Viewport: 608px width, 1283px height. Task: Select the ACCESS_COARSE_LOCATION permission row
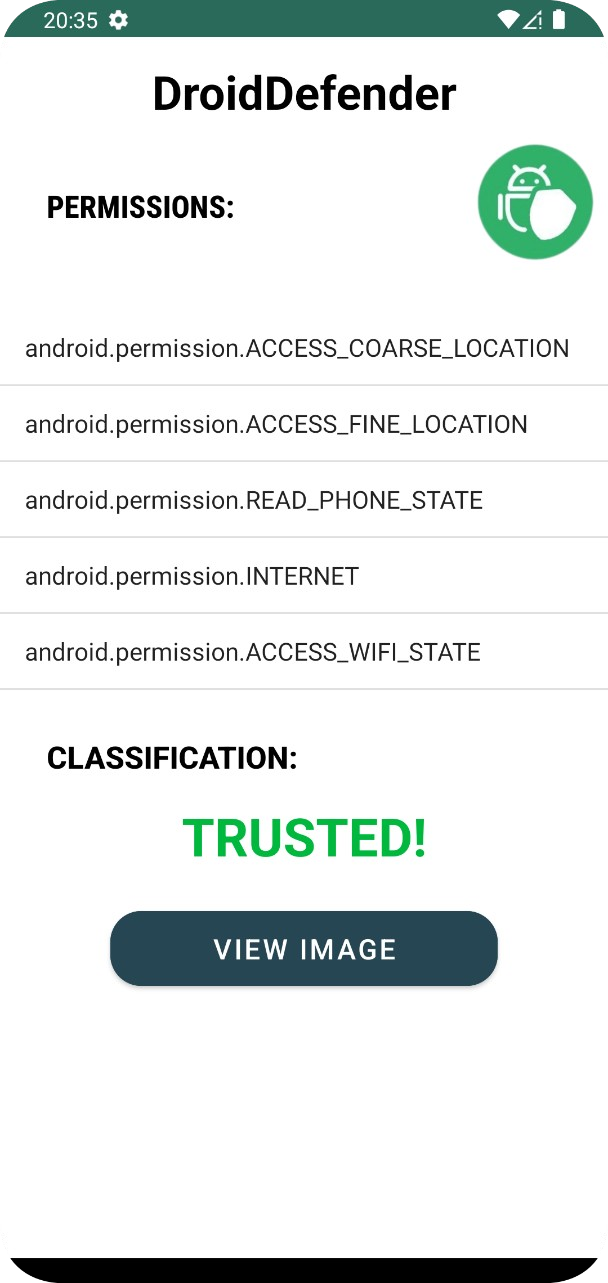coord(304,348)
